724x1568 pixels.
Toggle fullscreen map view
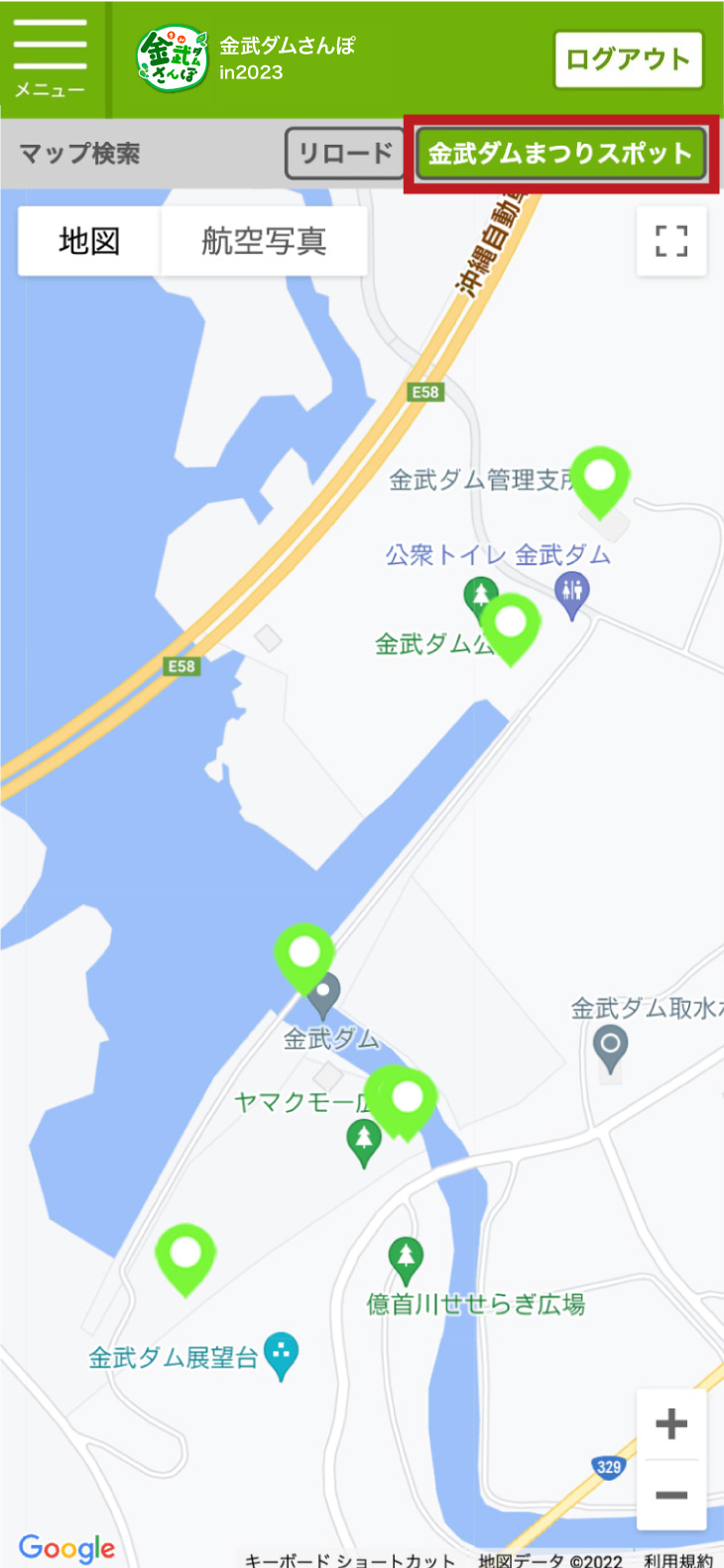[671, 241]
